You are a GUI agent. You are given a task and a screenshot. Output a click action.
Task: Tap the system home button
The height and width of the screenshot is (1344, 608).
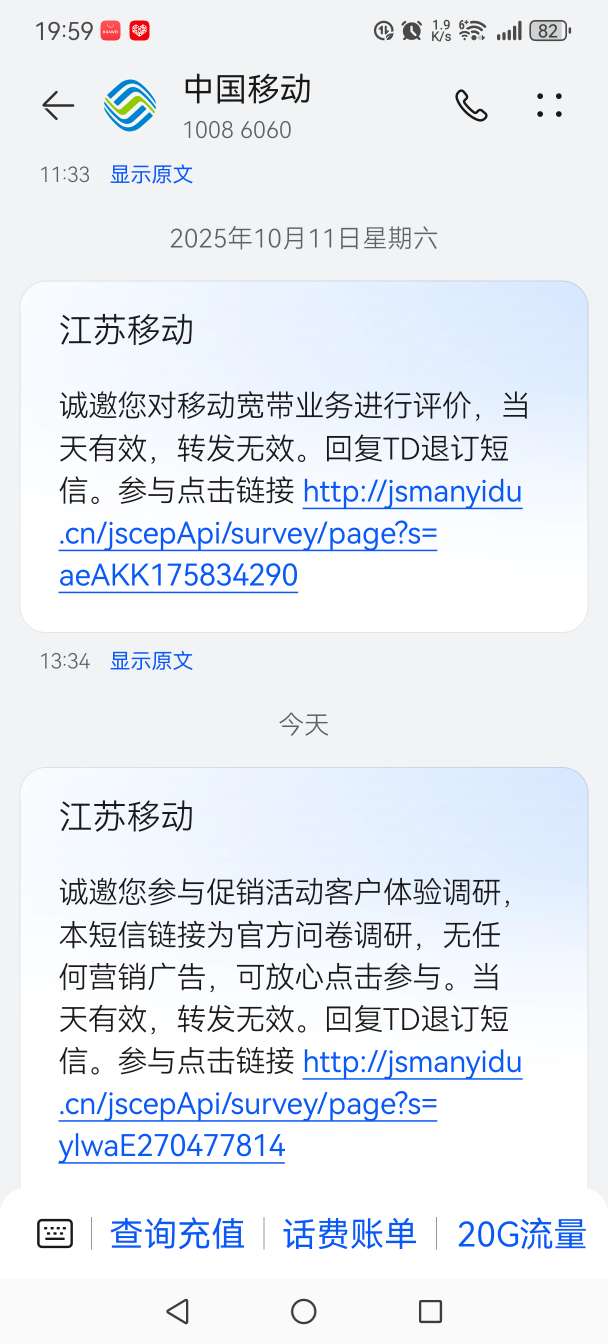tap(304, 1311)
